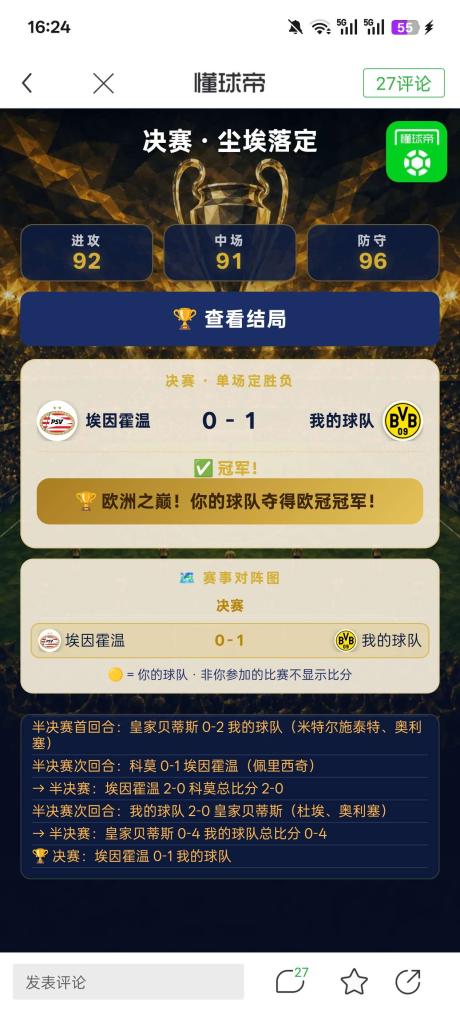Image resolution: width=460 pixels, height=1011 pixels.
Task: Open the 27评论 comments button
Action: tap(404, 83)
